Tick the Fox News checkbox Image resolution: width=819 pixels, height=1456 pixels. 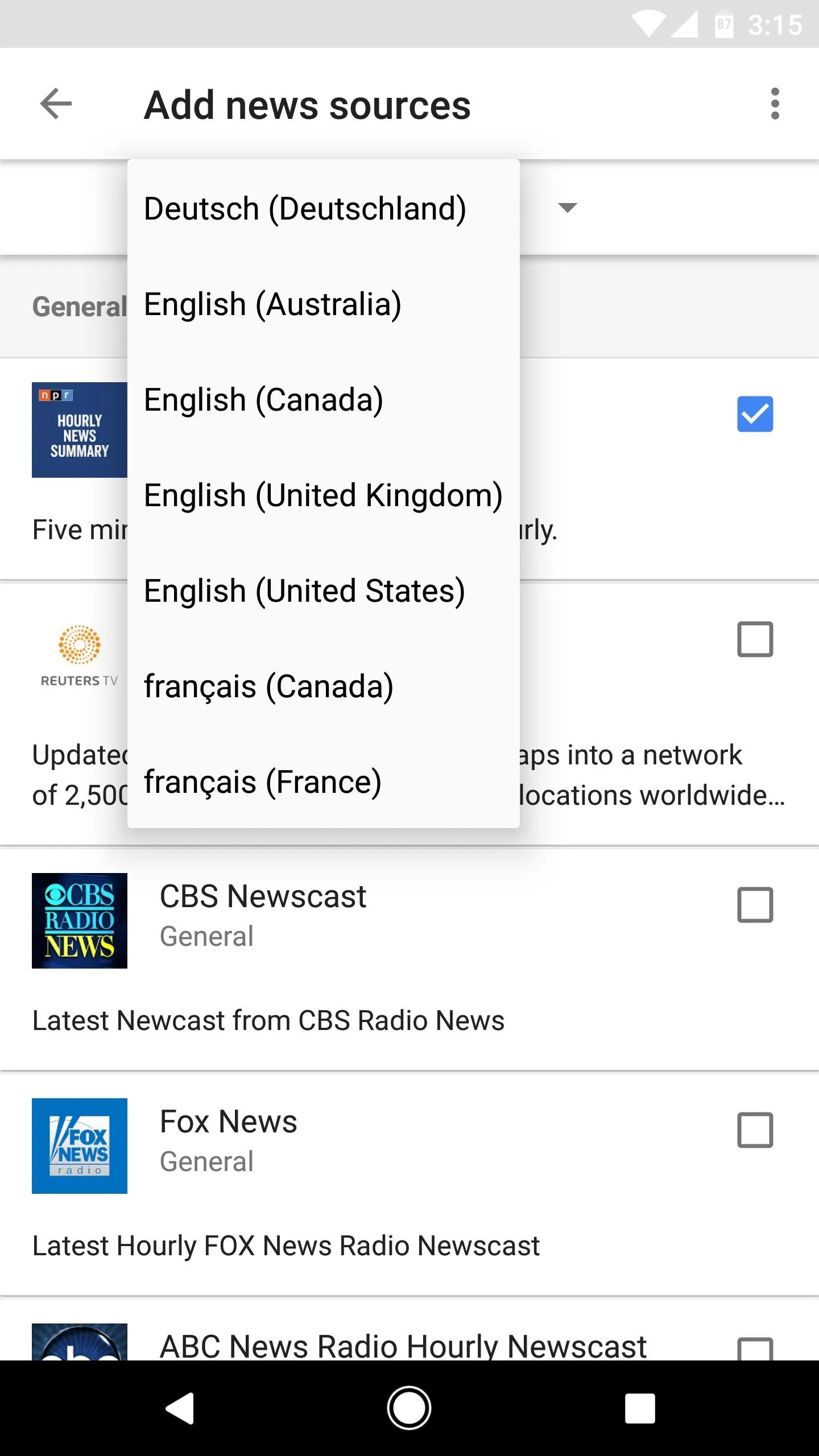[755, 1130]
